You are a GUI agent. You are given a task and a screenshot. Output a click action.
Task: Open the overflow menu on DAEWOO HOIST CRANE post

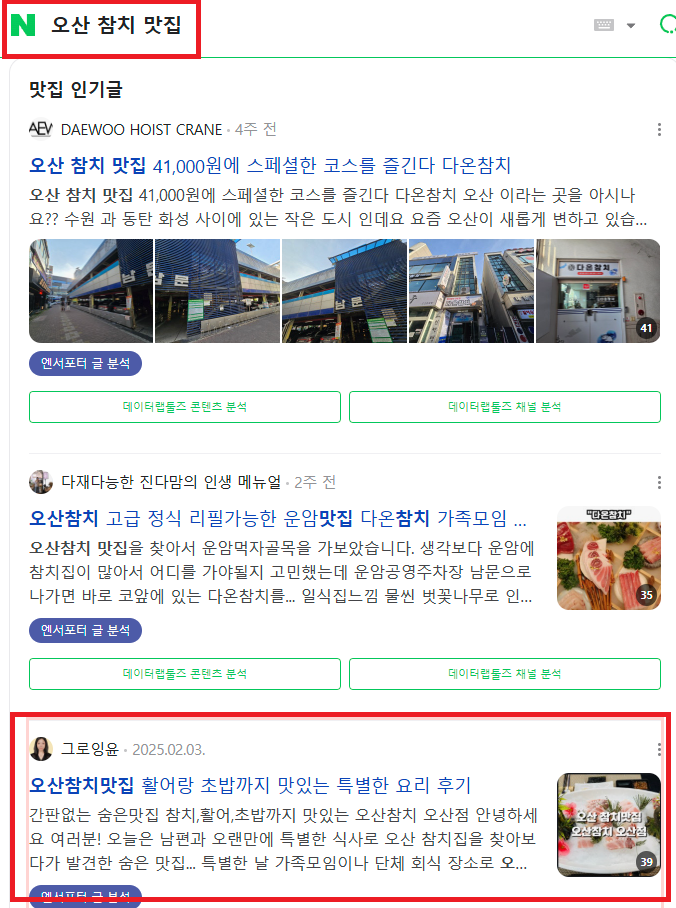tap(659, 130)
